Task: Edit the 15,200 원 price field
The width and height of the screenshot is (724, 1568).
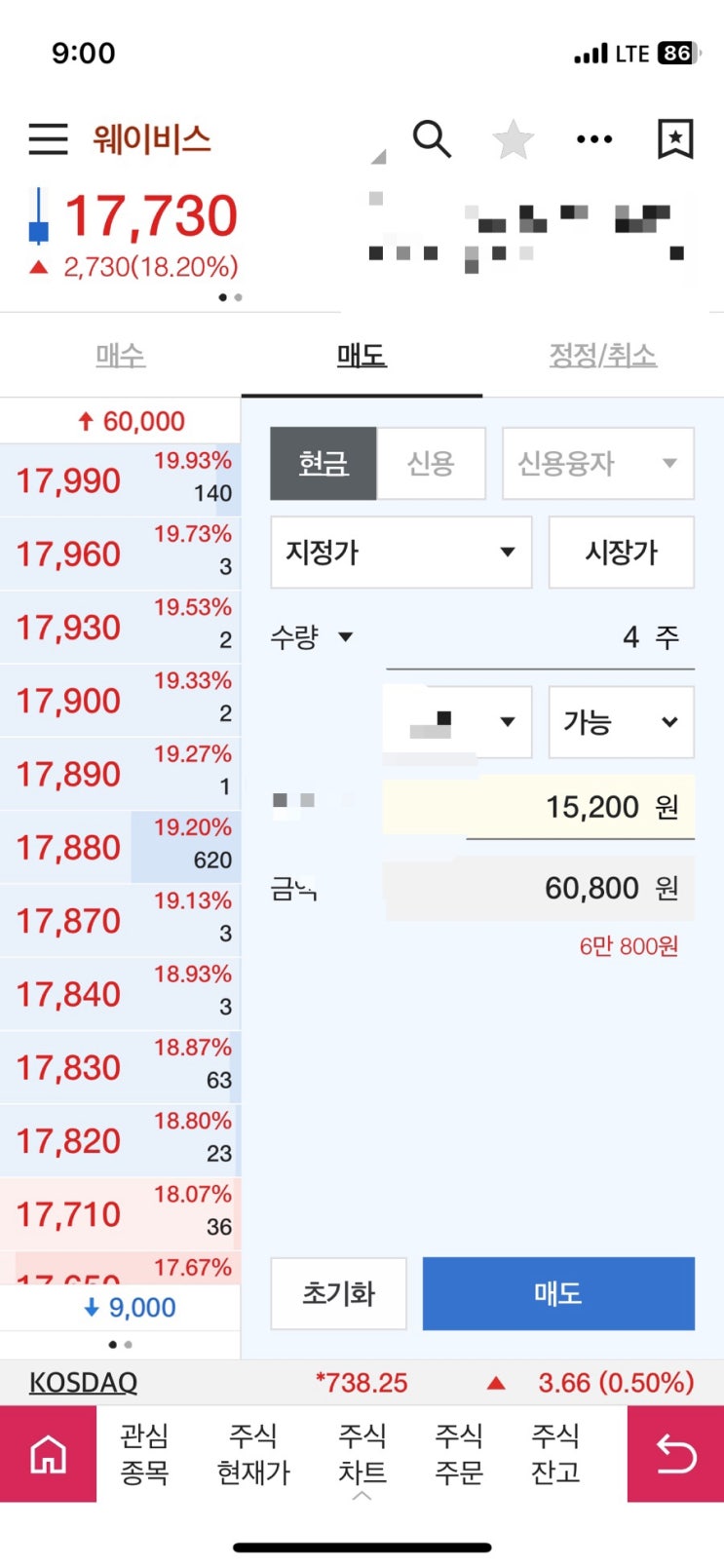Action: 539,807
